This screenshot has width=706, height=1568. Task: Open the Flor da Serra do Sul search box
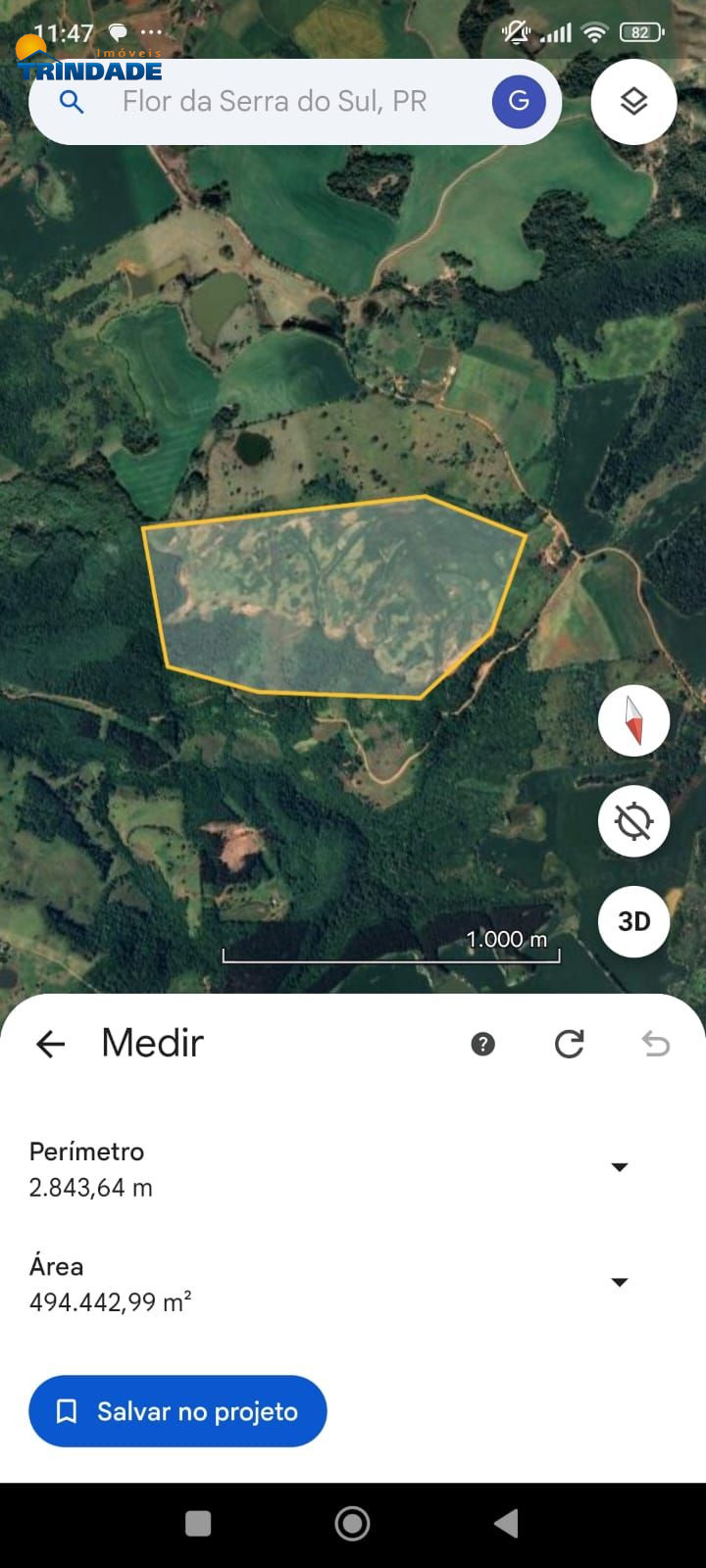pos(275,102)
